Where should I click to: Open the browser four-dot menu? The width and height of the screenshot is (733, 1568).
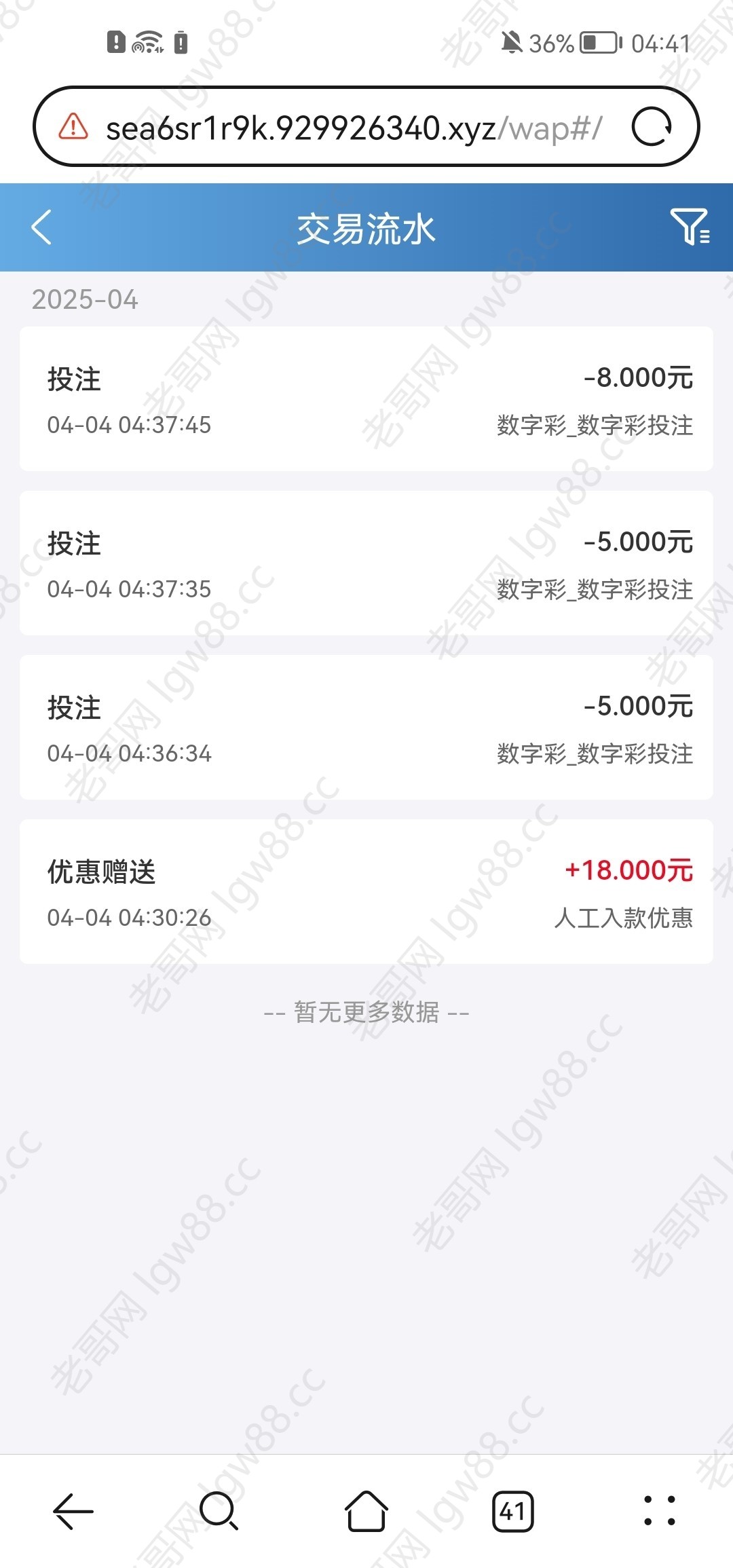[659, 1511]
